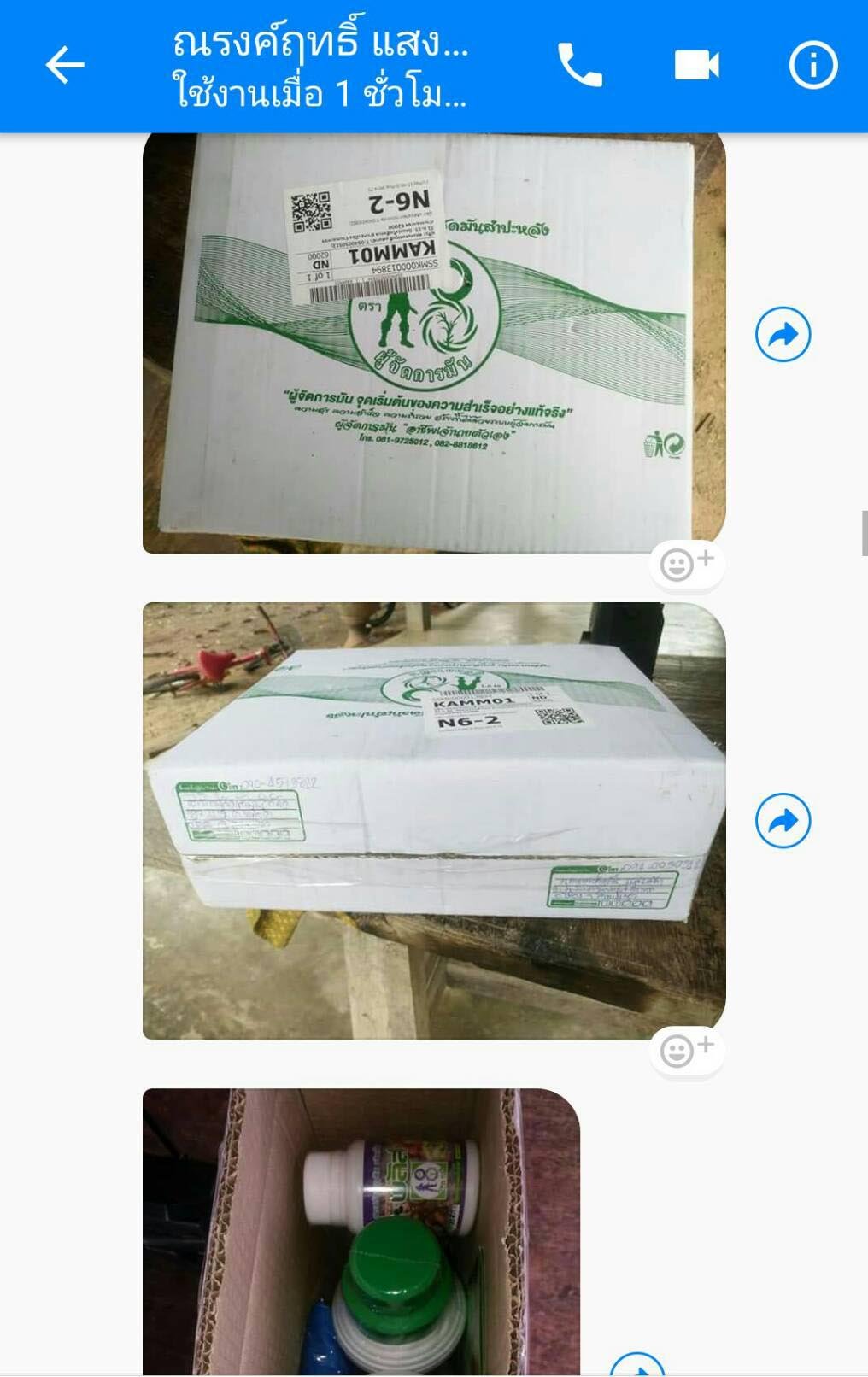Start a video call
868x1377 pixels.
pyautogui.click(x=696, y=65)
